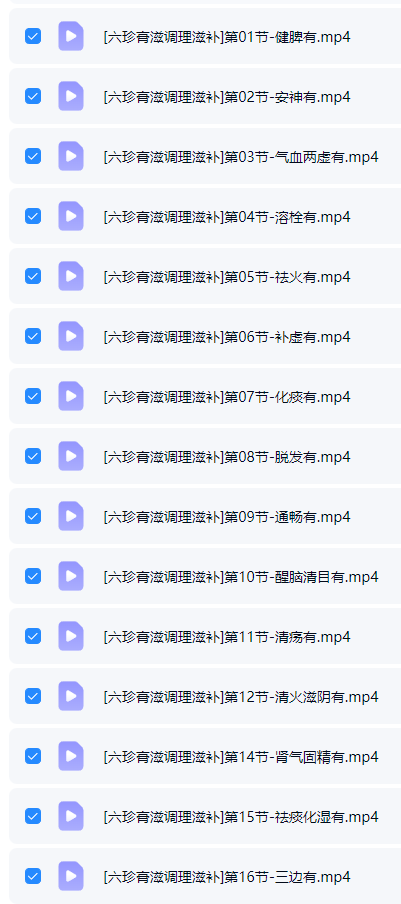Screen dimensions: 401x904
Task: Untick the checkbox for 第05节-祛火有.mp4
Action: pos(33,276)
